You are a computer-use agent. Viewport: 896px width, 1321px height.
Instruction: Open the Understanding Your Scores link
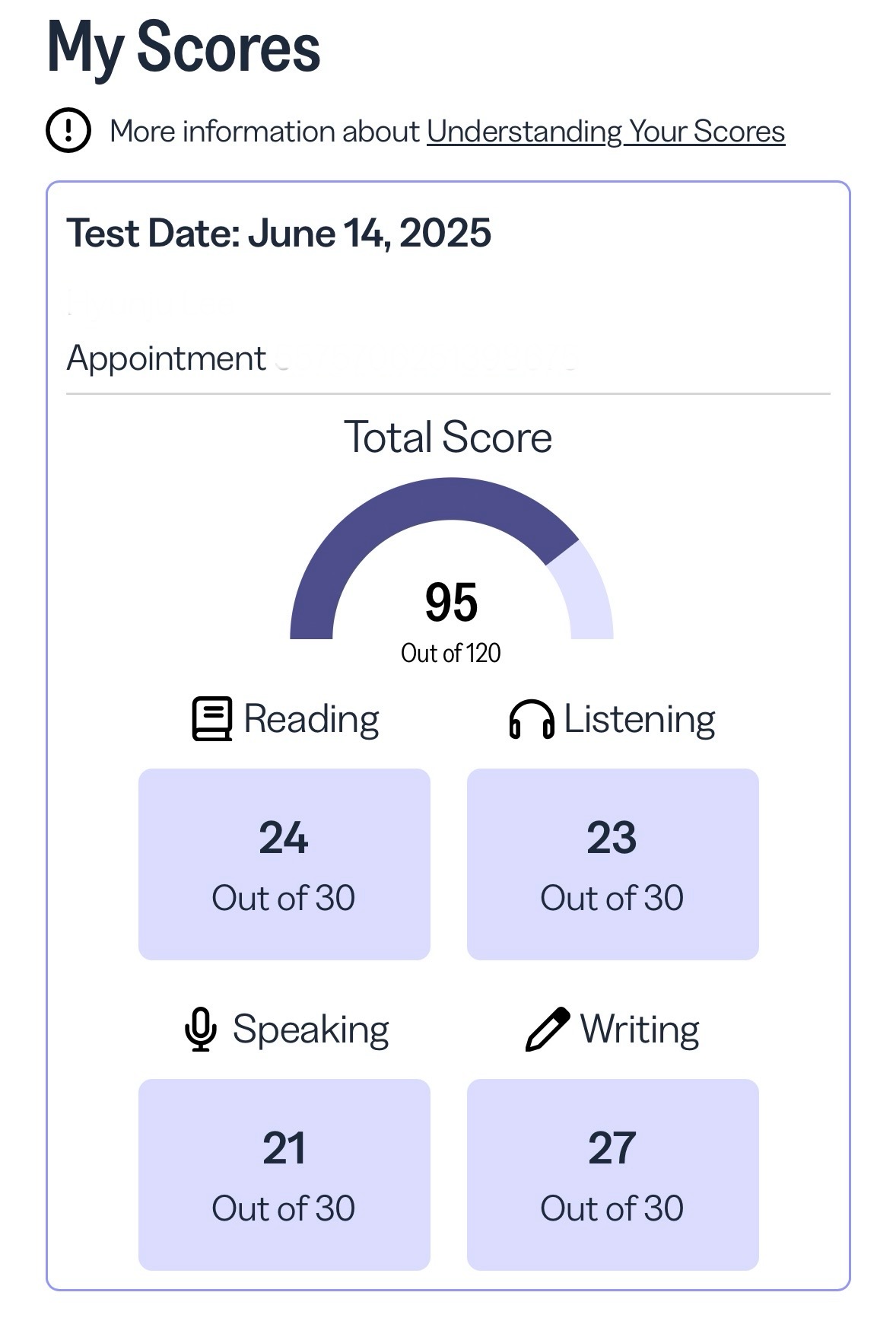click(x=605, y=132)
